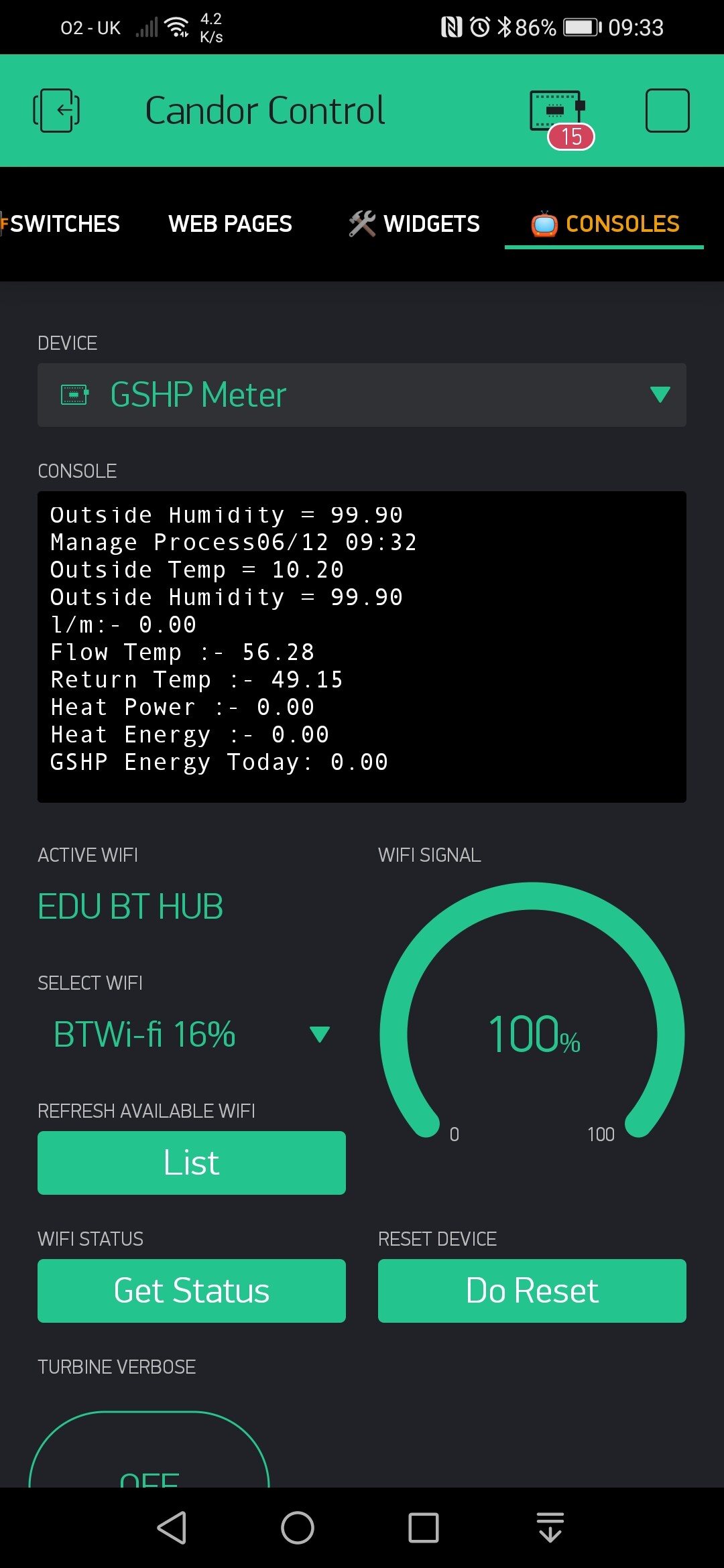Tap the wrench icon on the WIDGETS tab
The width and height of the screenshot is (724, 1568).
coord(361,223)
